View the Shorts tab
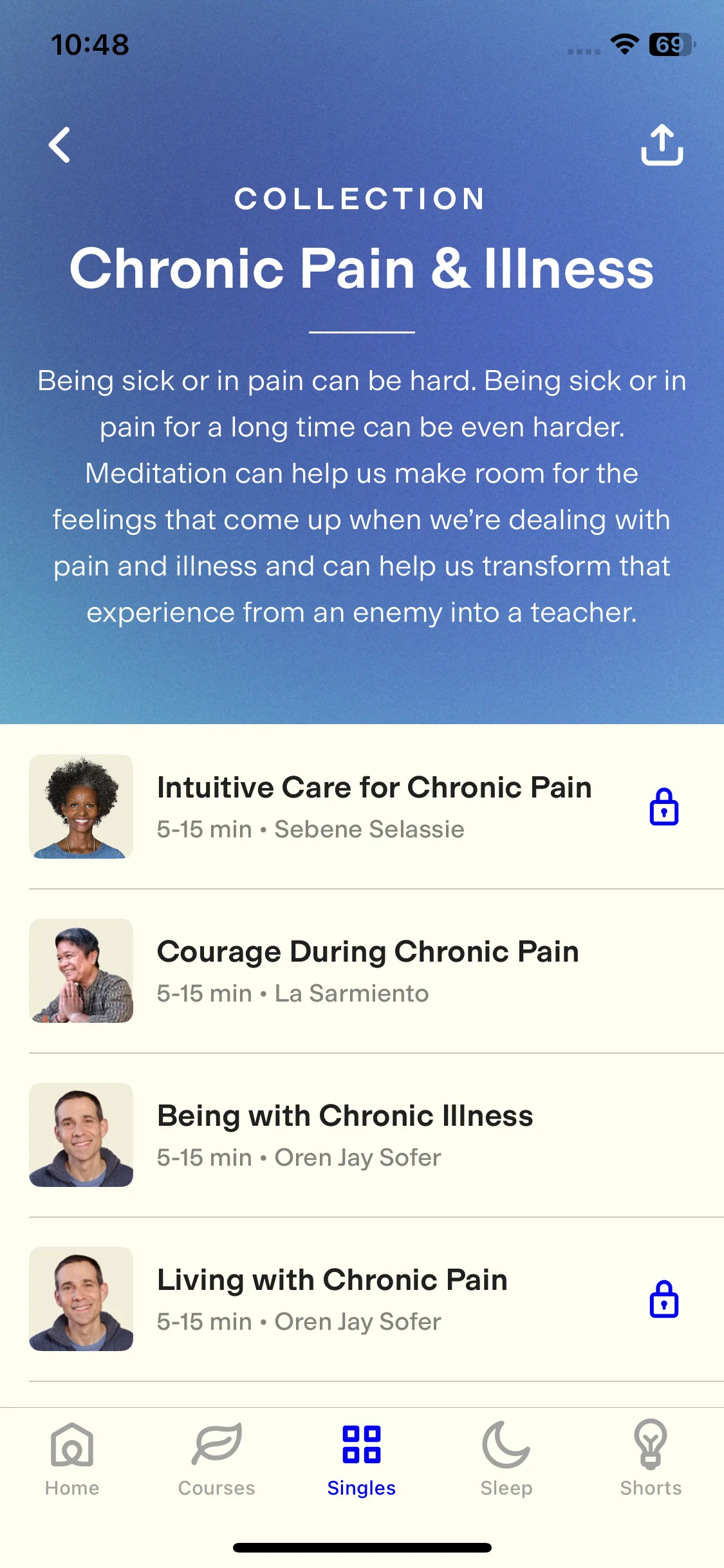 [x=651, y=1459]
